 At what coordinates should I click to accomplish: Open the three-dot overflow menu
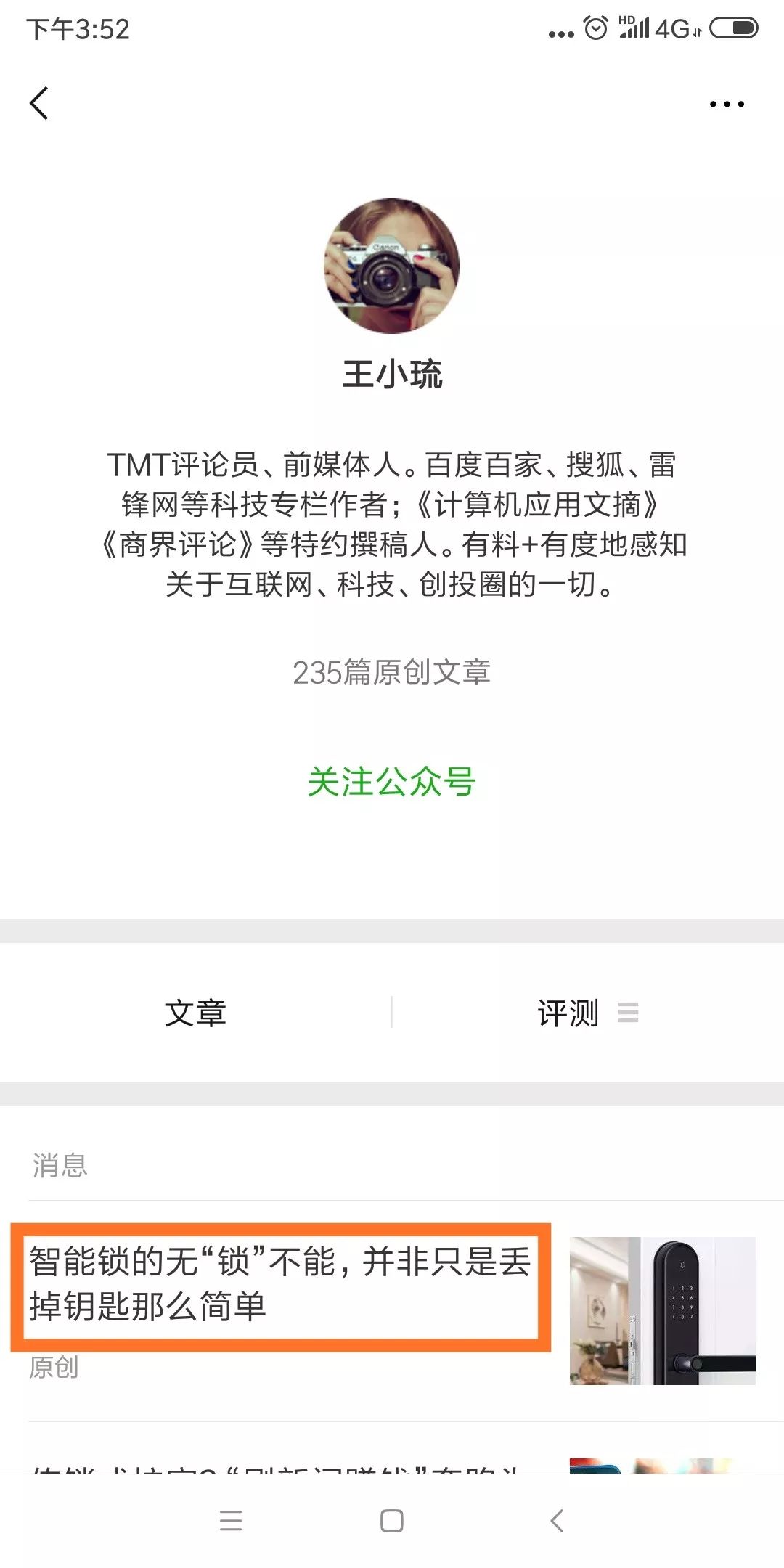click(x=727, y=105)
